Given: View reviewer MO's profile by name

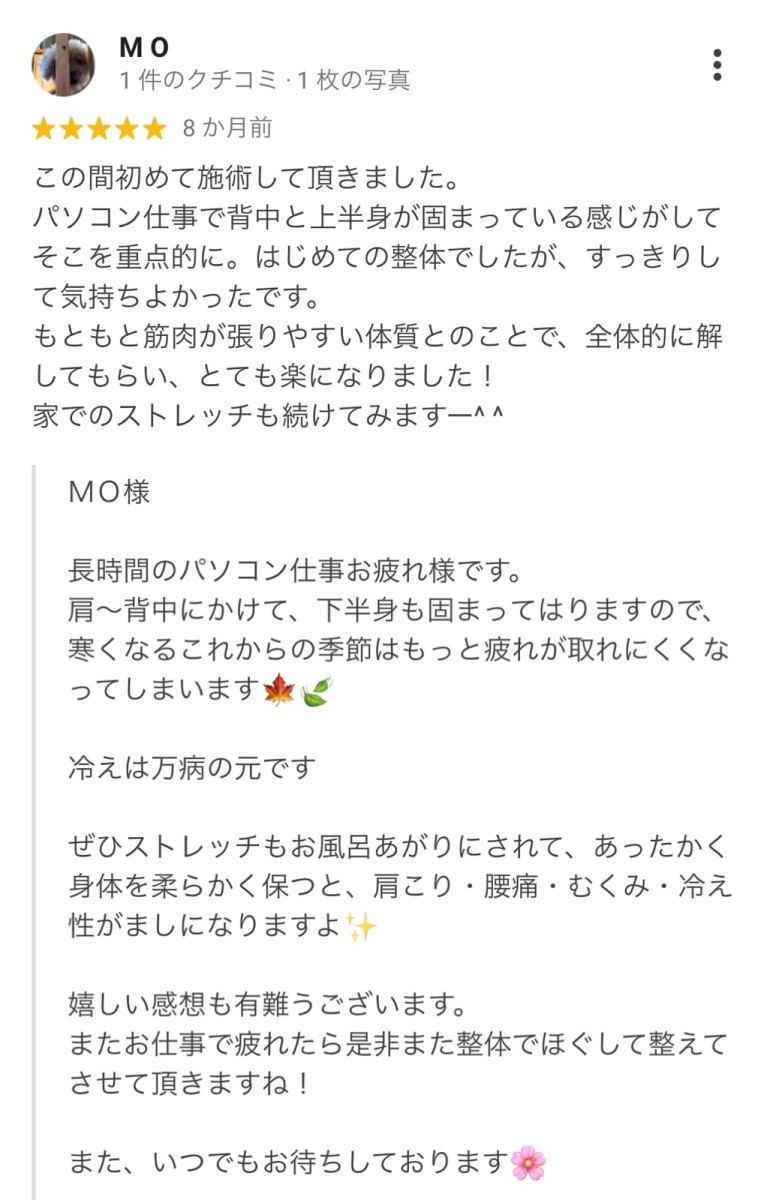Looking at the screenshot, I should click(145, 47).
